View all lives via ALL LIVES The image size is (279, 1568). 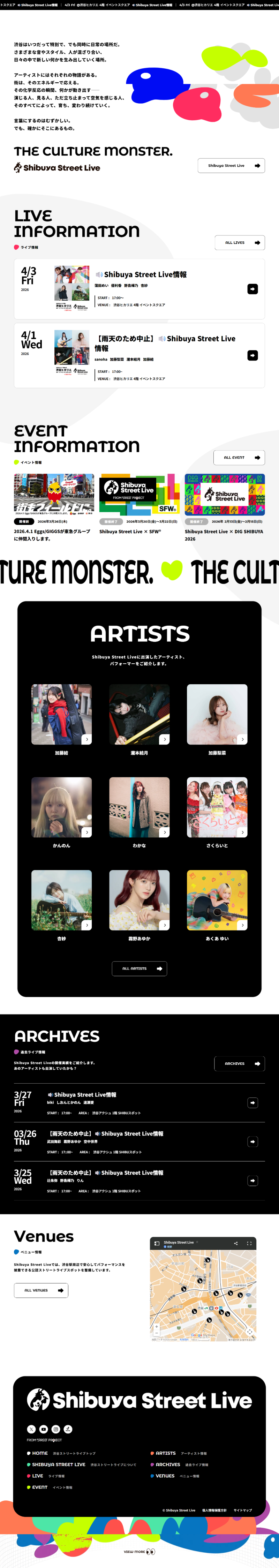[239, 243]
